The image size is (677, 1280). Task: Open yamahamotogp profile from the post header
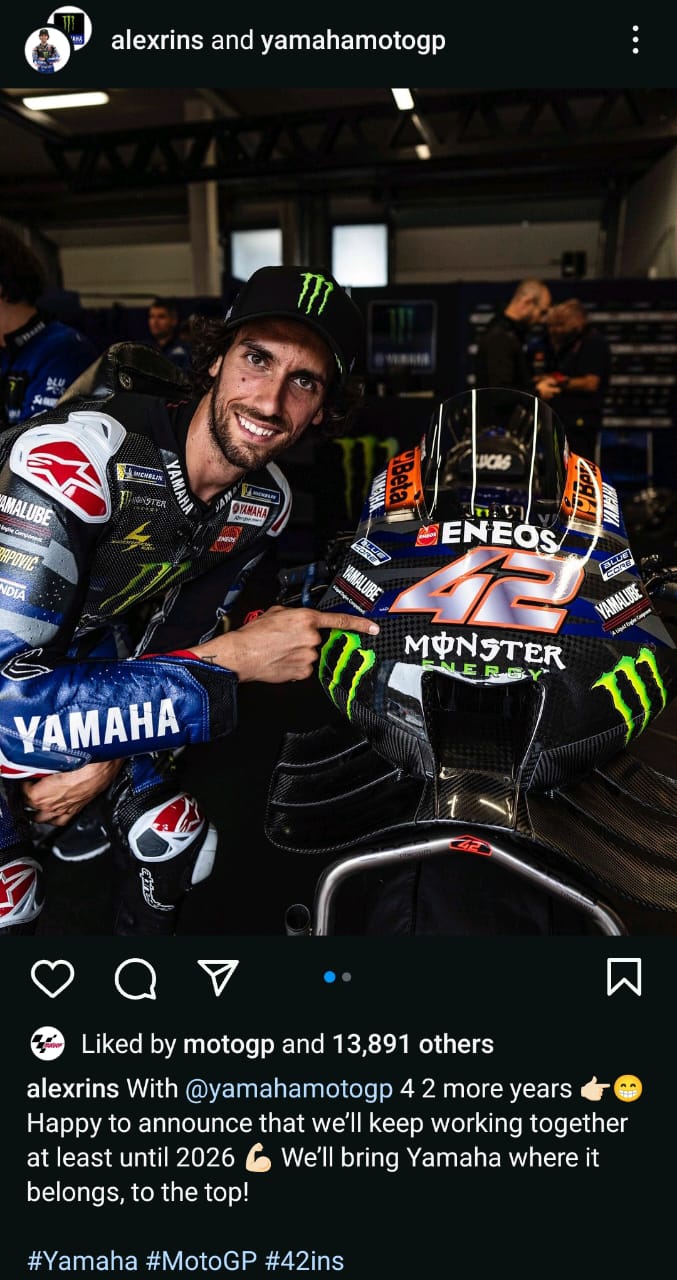[x=352, y=41]
